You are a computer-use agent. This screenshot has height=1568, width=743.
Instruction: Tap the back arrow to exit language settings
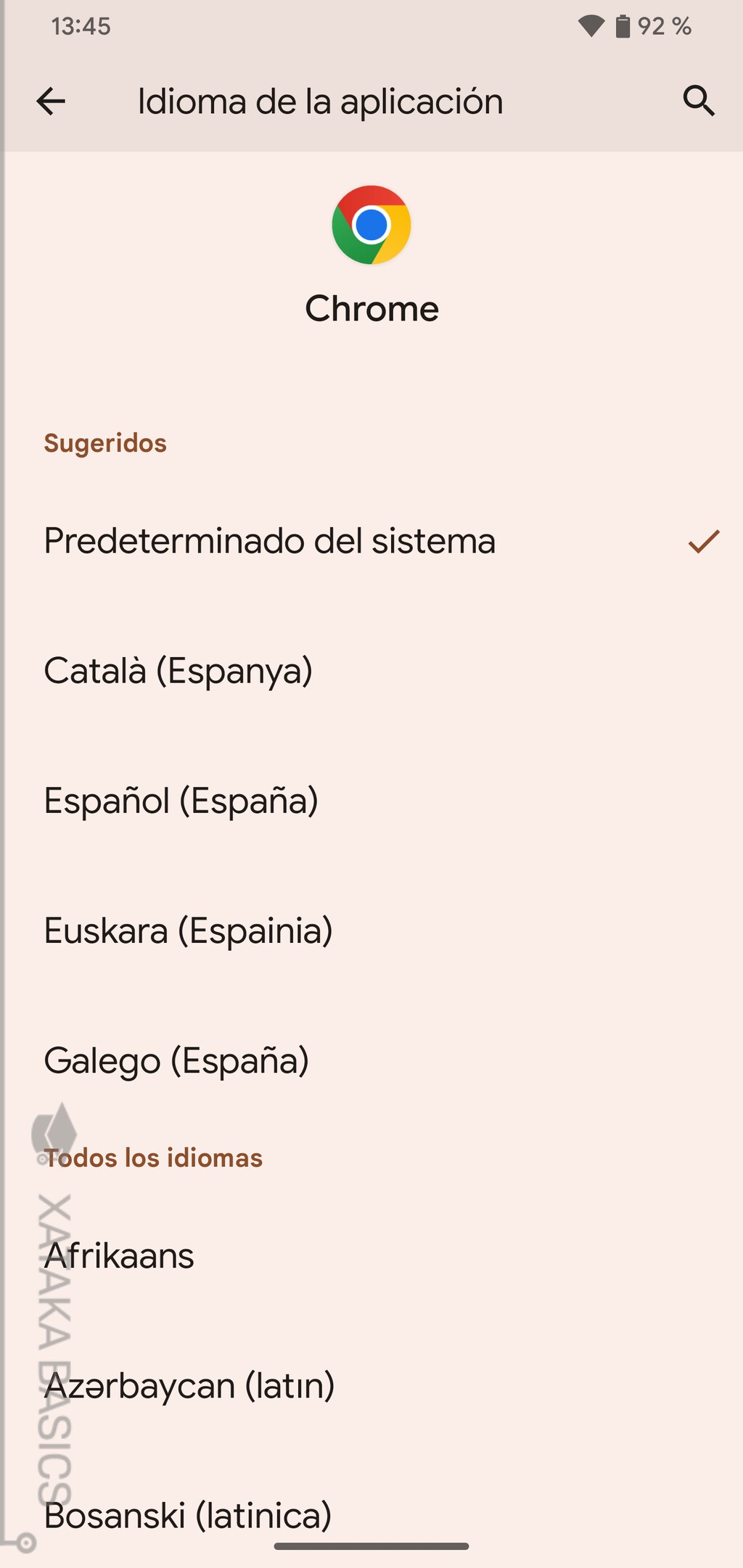click(x=52, y=101)
